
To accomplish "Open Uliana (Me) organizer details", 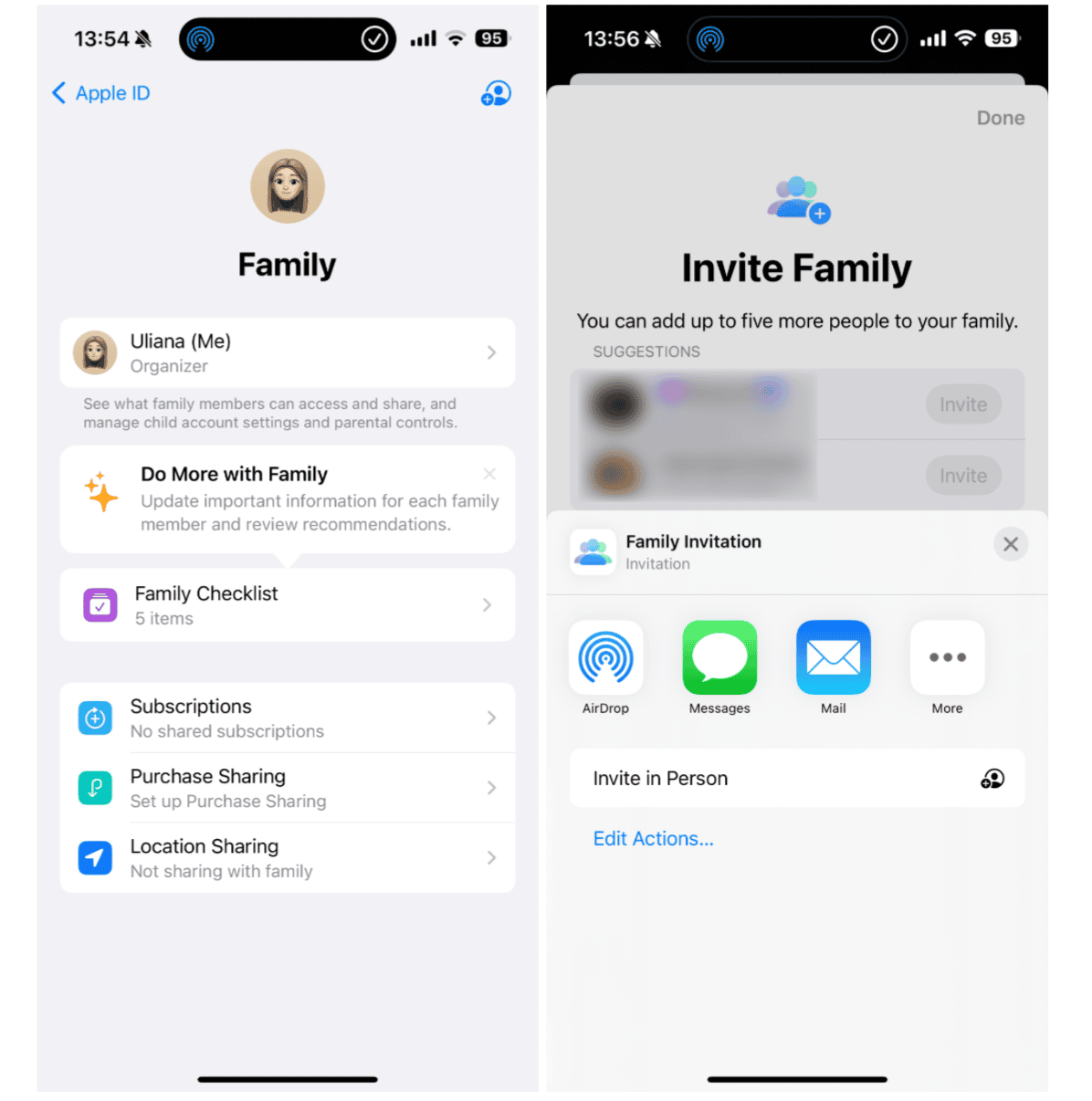I will (x=287, y=352).
